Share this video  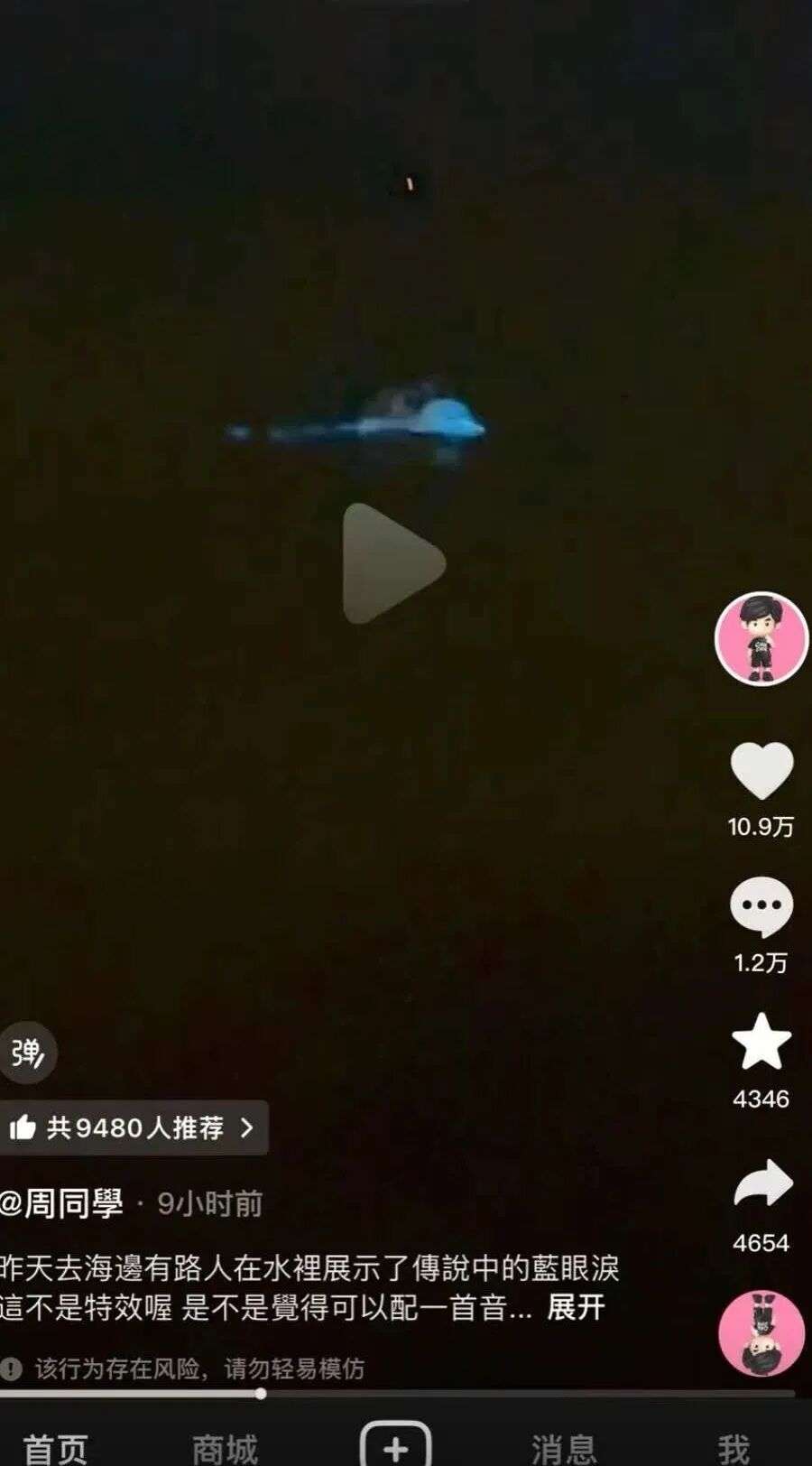[761, 1183]
